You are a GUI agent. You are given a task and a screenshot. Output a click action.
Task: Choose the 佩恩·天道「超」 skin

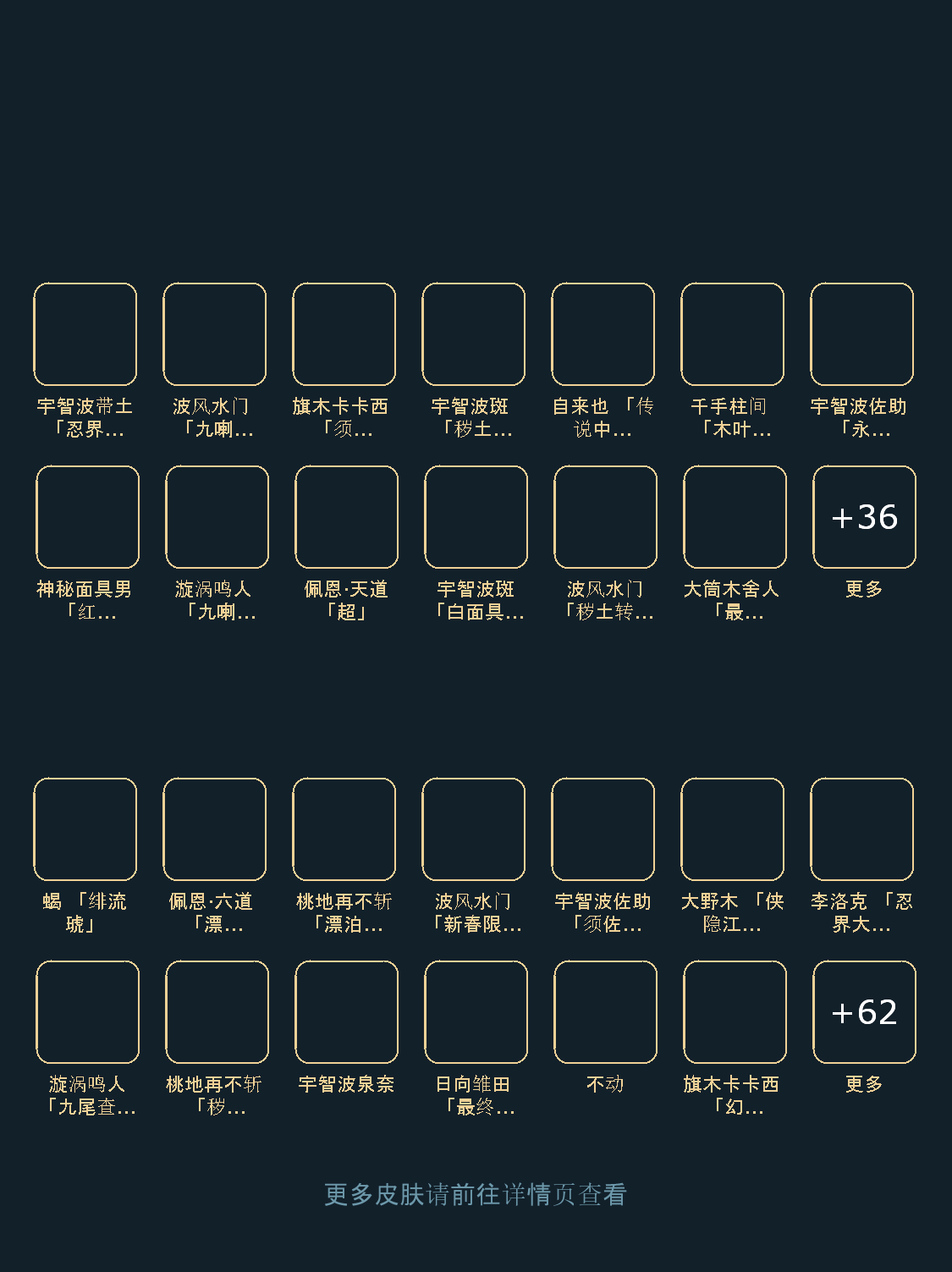pyautogui.click(x=346, y=517)
